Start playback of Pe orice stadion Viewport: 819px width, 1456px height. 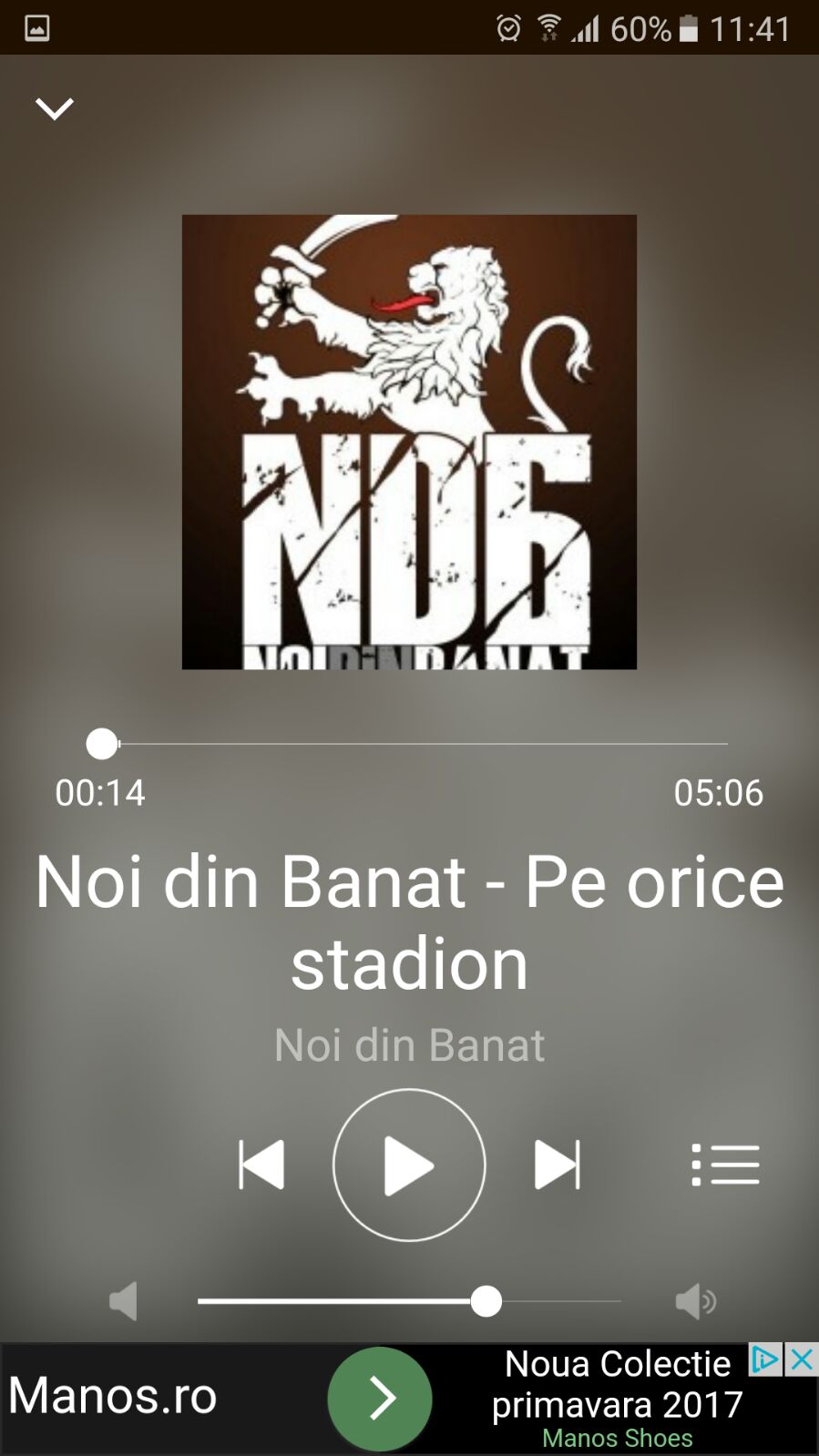point(409,1165)
